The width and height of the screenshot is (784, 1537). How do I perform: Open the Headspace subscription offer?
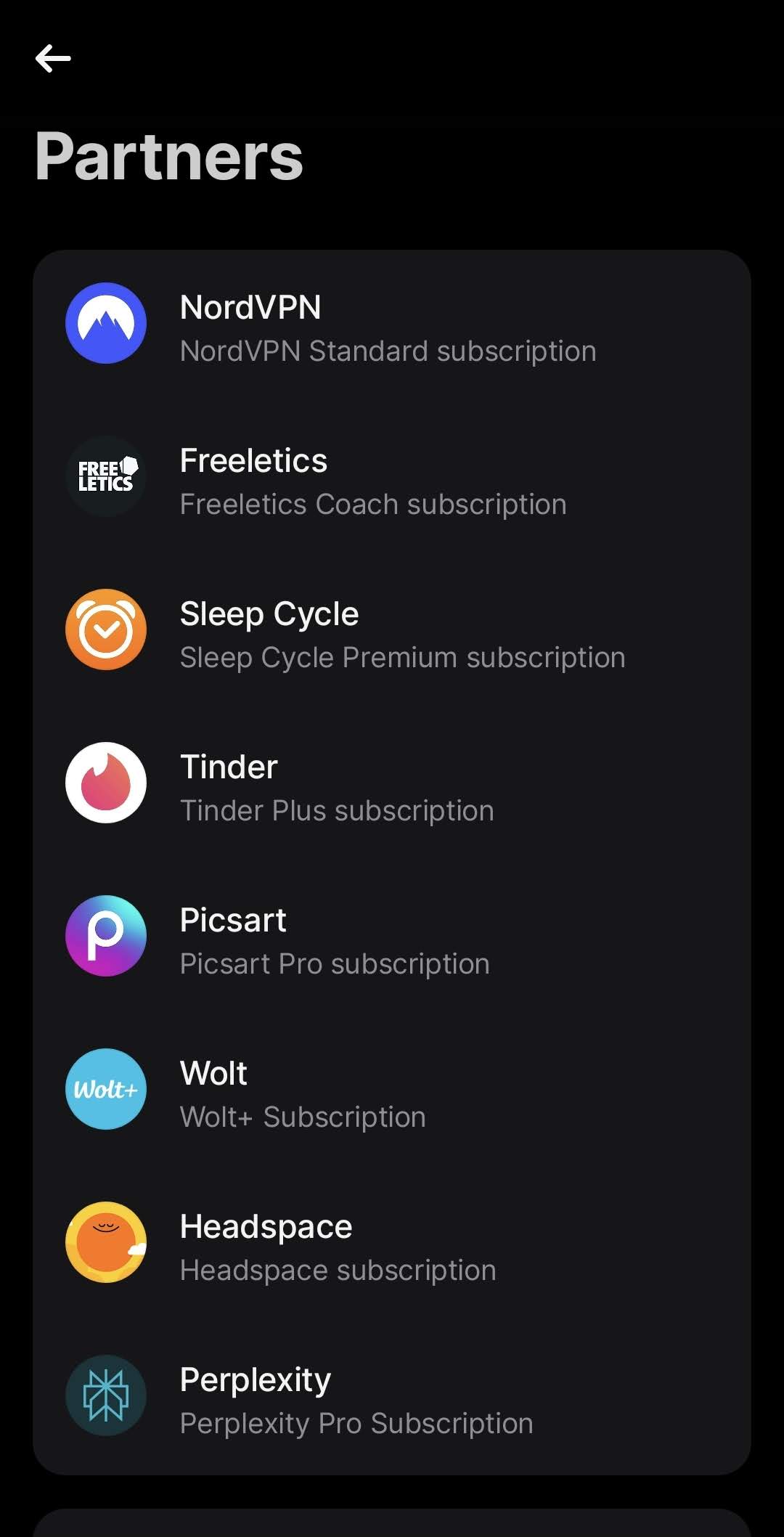click(392, 1247)
